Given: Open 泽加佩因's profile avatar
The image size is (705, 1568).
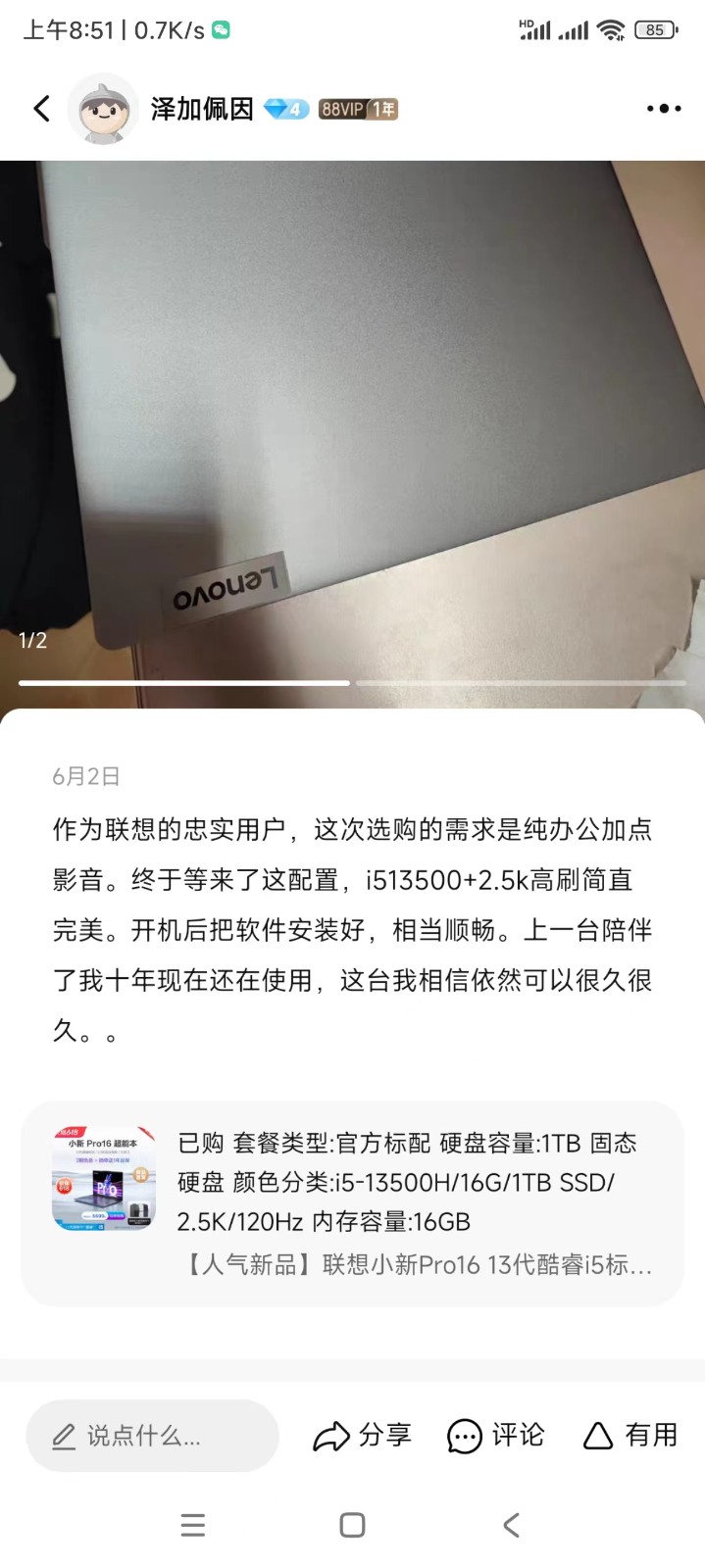Looking at the screenshot, I should click(103, 109).
